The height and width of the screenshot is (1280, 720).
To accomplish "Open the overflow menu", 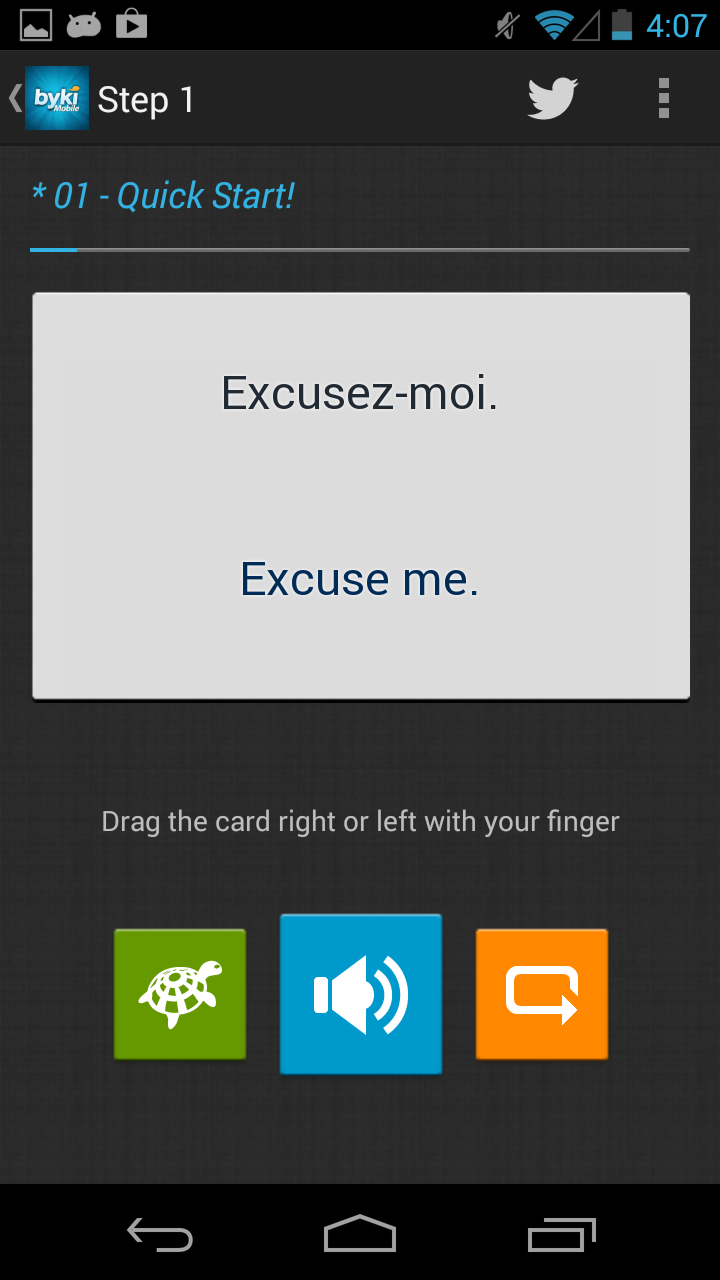I will click(x=663, y=99).
